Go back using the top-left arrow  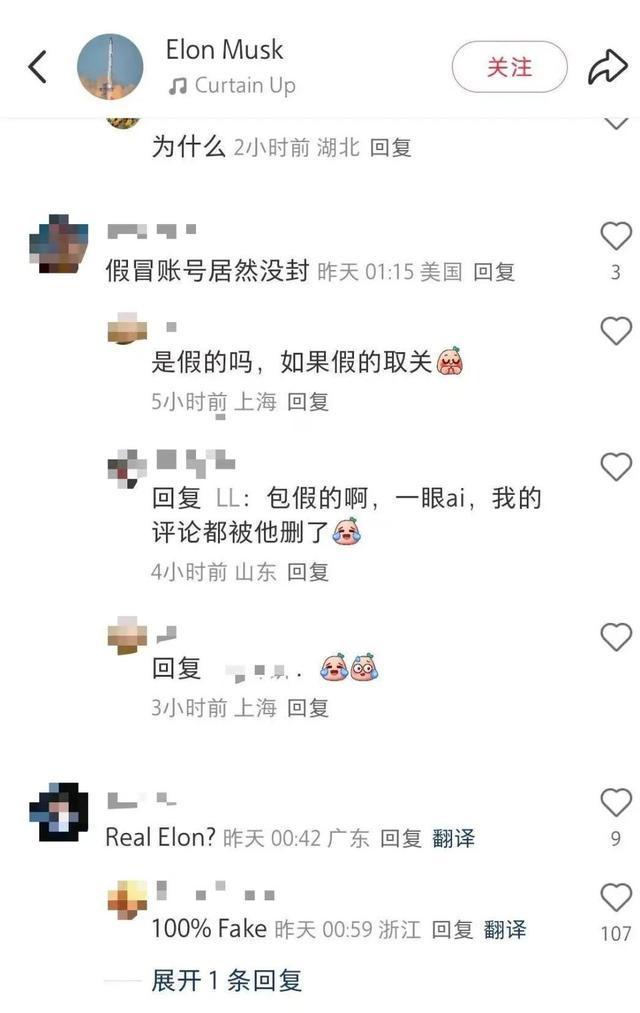38,67
